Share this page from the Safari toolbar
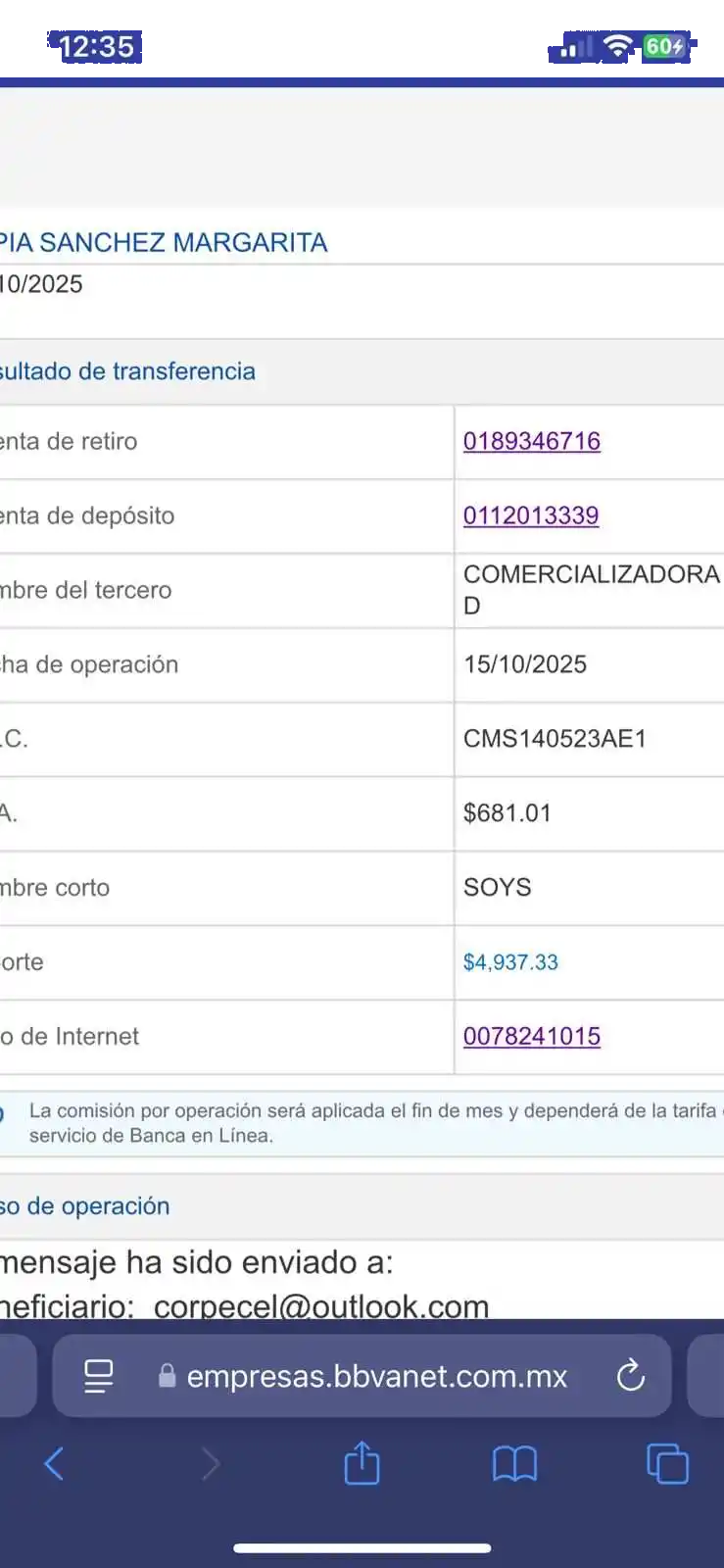Image resolution: width=724 pixels, height=1568 pixels. (x=362, y=1464)
